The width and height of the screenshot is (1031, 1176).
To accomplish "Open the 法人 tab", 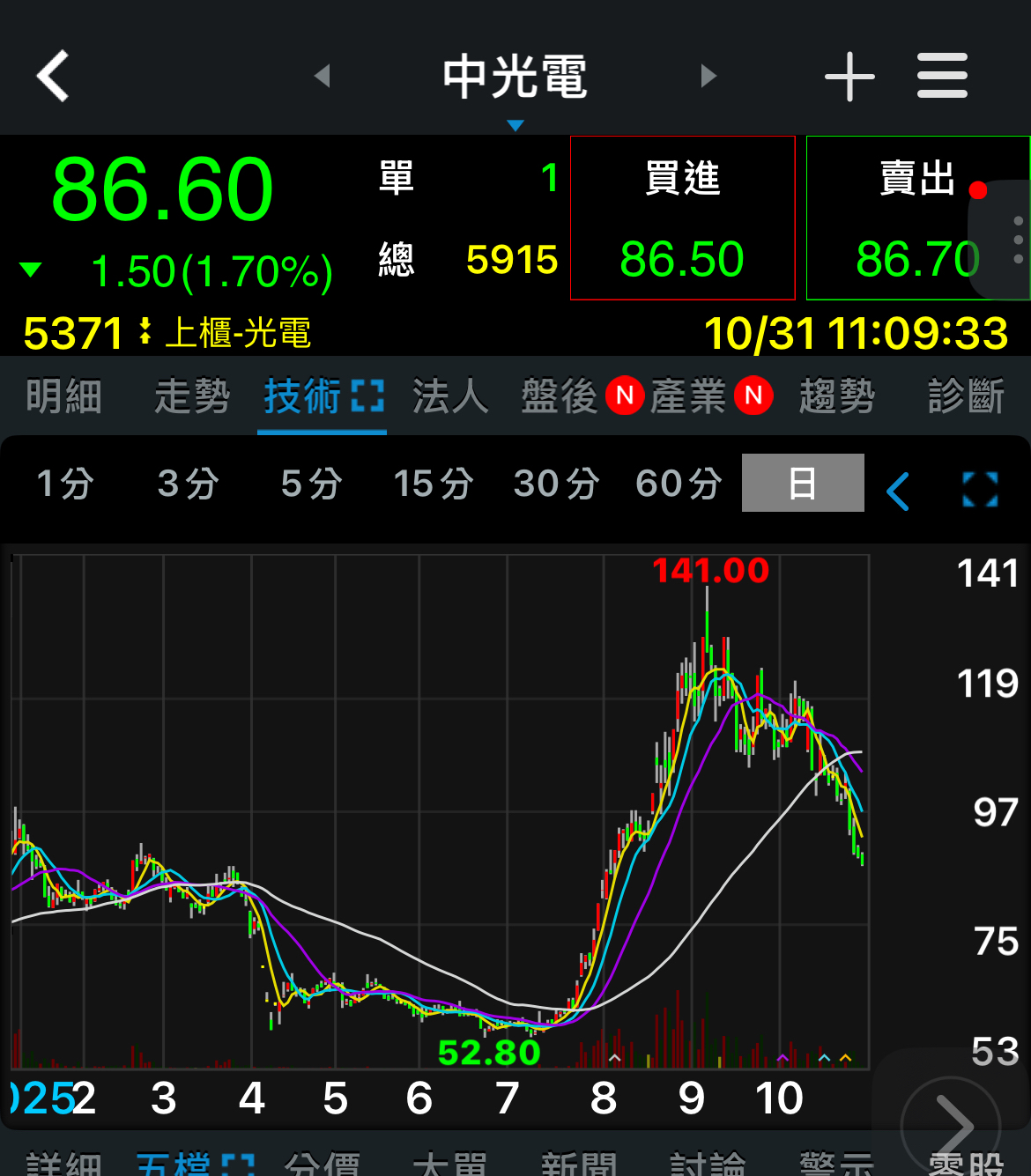I will point(450,396).
